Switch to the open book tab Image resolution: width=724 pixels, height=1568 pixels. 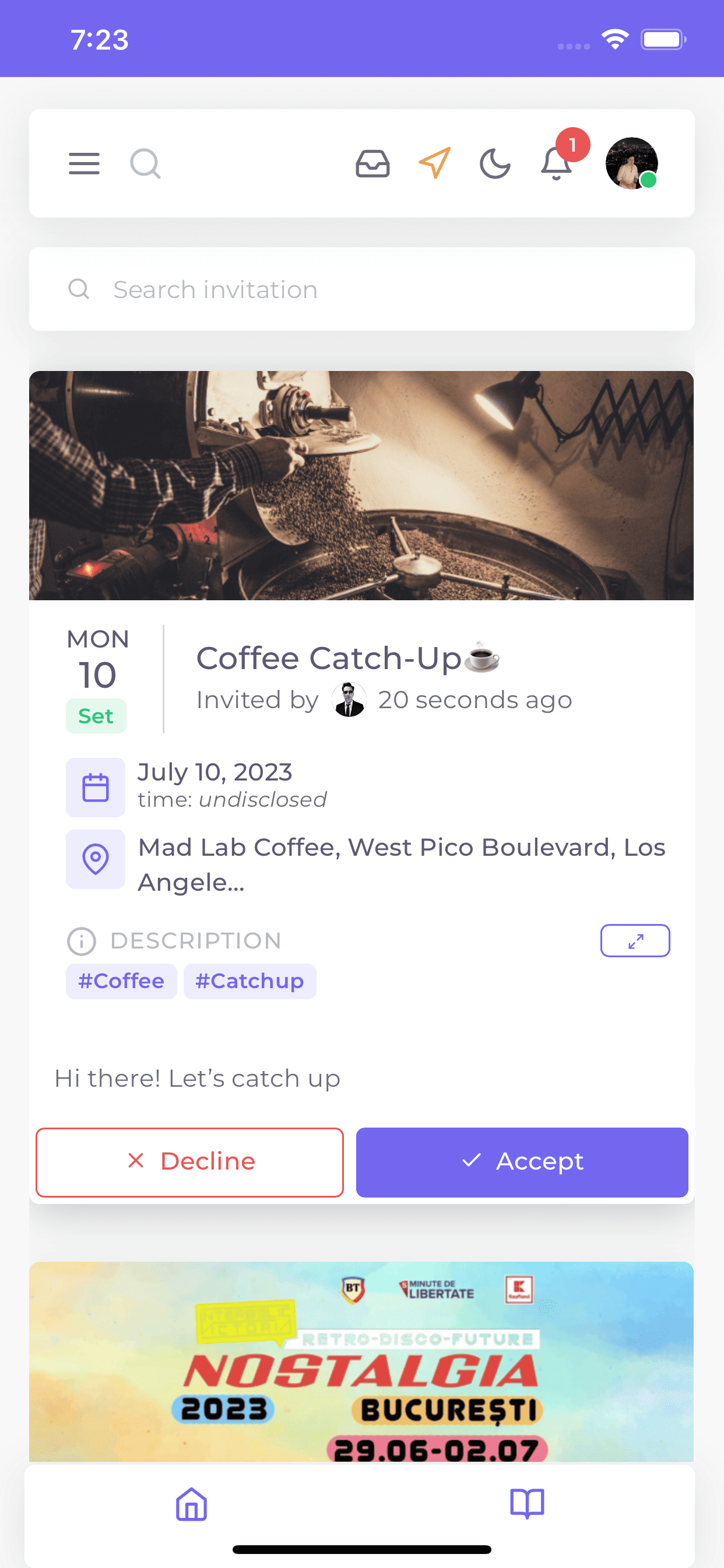[527, 1503]
